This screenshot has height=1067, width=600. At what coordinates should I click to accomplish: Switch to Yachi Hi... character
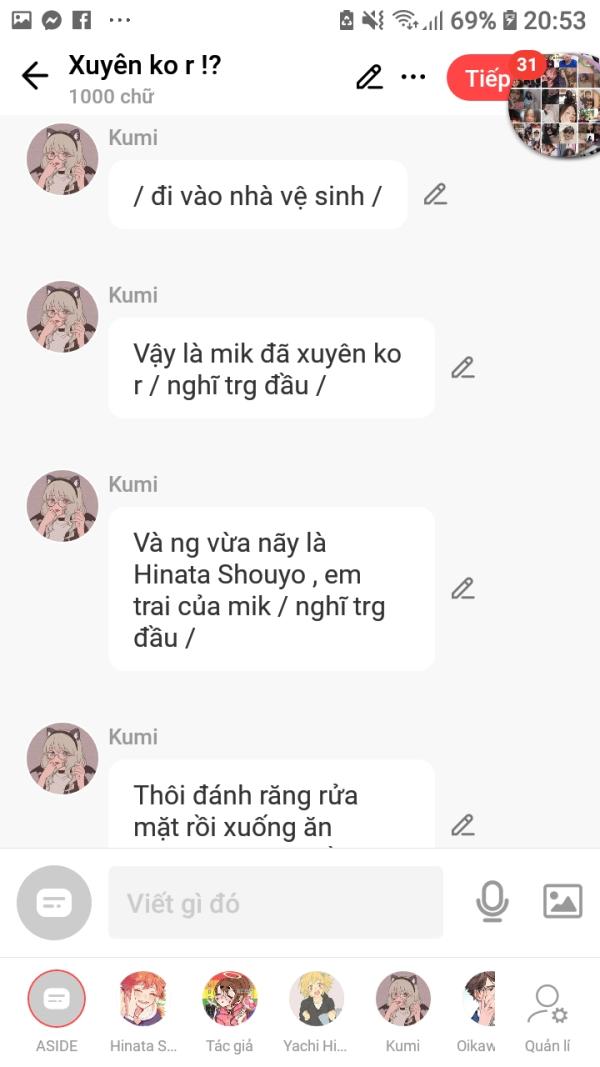coord(316,1011)
